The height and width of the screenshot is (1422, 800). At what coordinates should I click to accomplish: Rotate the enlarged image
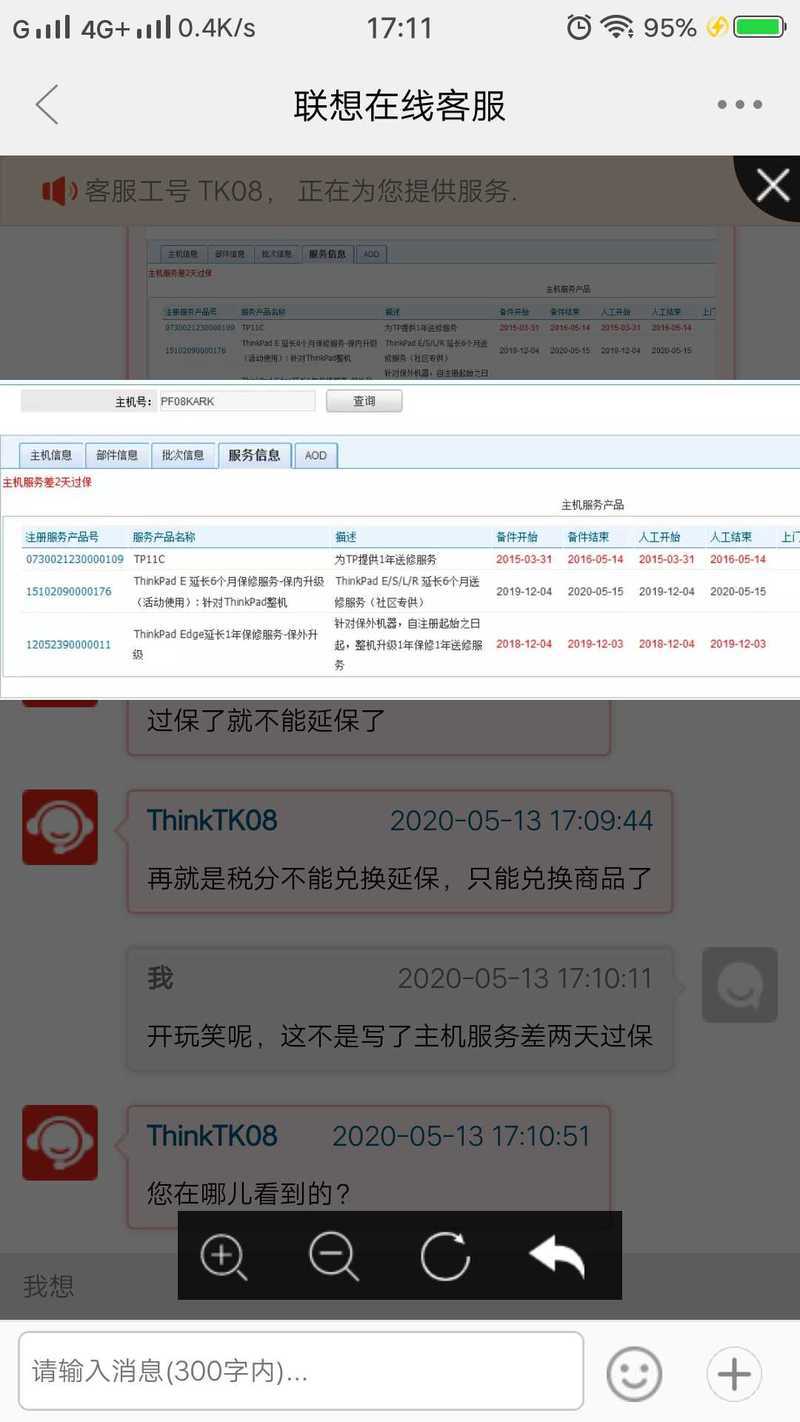[x=445, y=1256]
